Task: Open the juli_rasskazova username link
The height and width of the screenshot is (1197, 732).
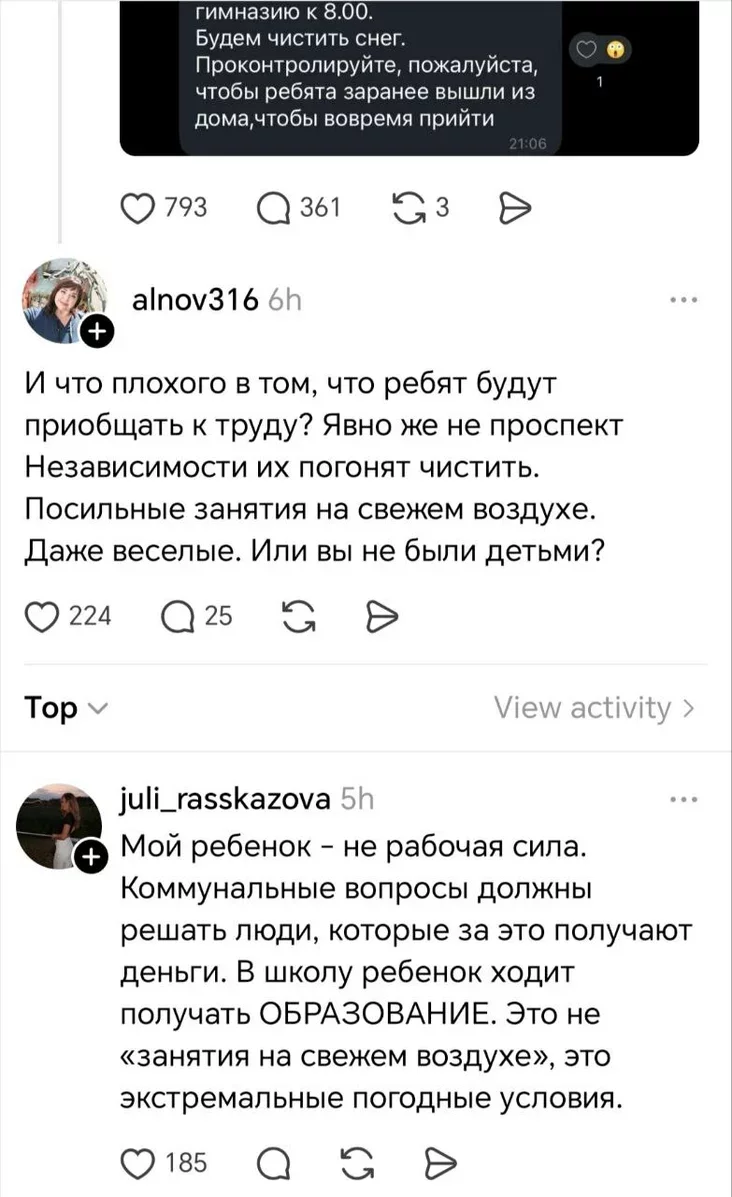Action: (225, 799)
